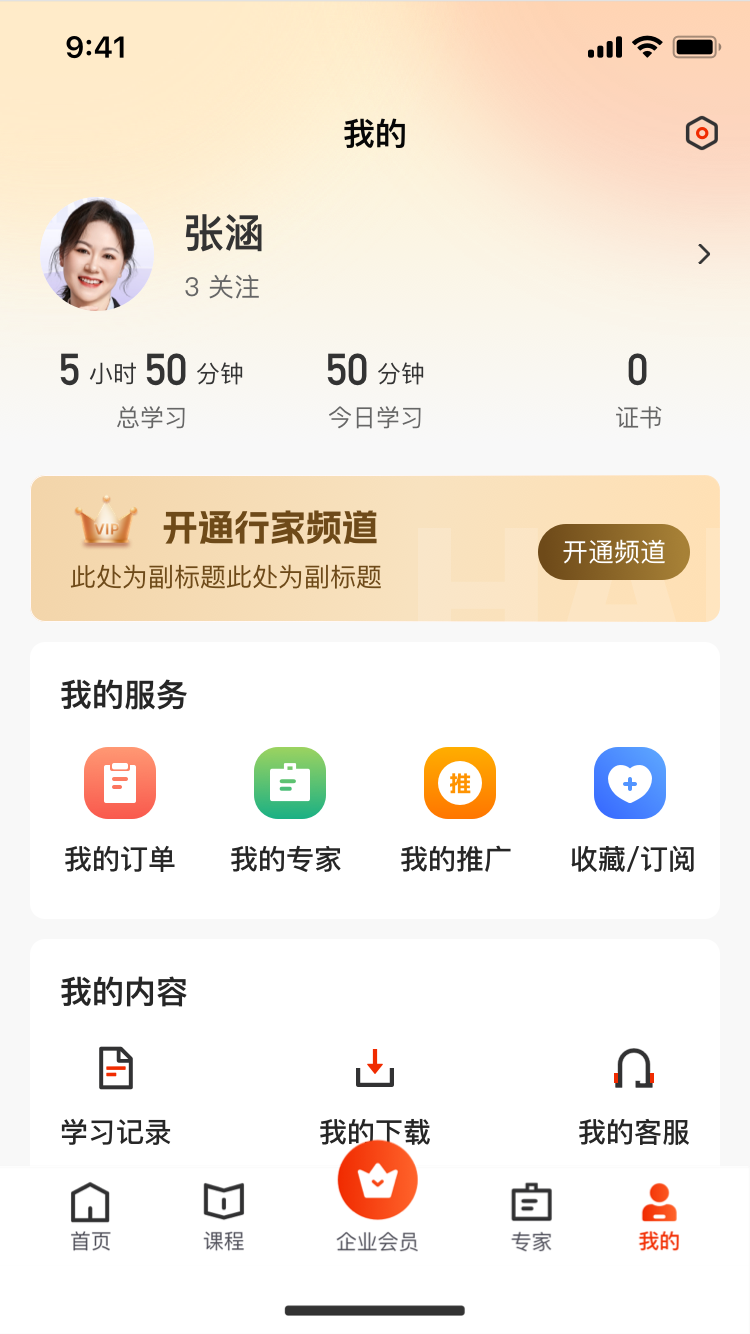Switch to the 专家 tab
750x1334 pixels.
[531, 1214]
